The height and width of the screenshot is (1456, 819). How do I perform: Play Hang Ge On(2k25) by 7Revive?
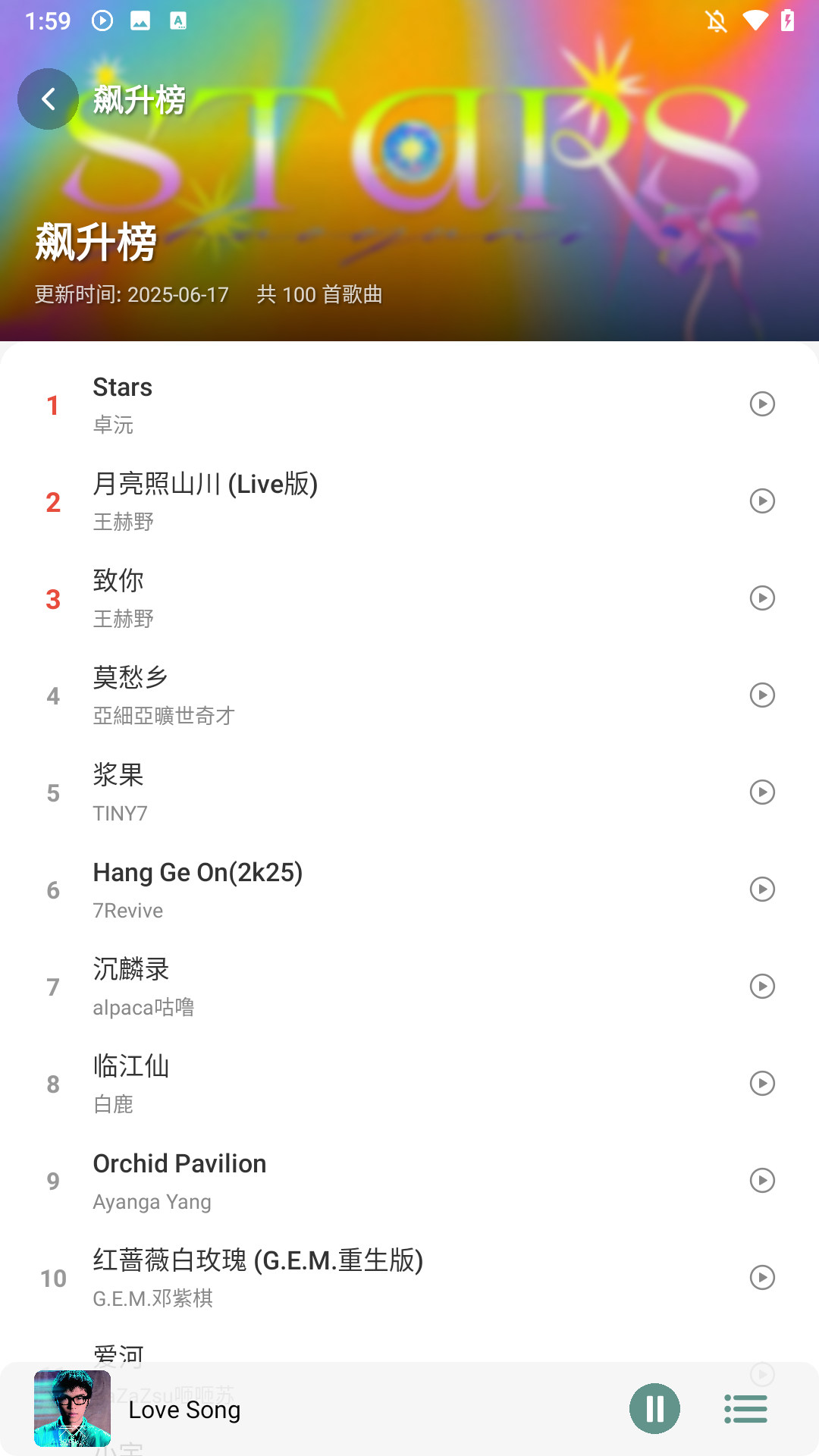(x=761, y=890)
